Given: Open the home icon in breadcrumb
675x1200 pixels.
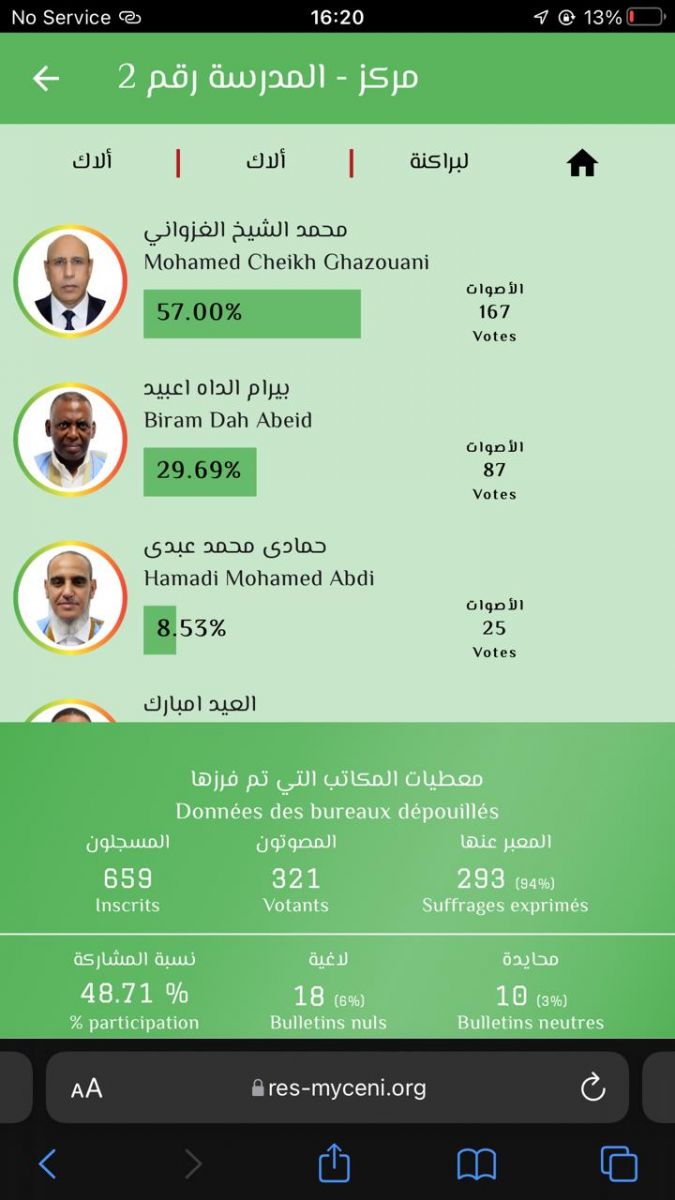Looking at the screenshot, I should (x=582, y=163).
